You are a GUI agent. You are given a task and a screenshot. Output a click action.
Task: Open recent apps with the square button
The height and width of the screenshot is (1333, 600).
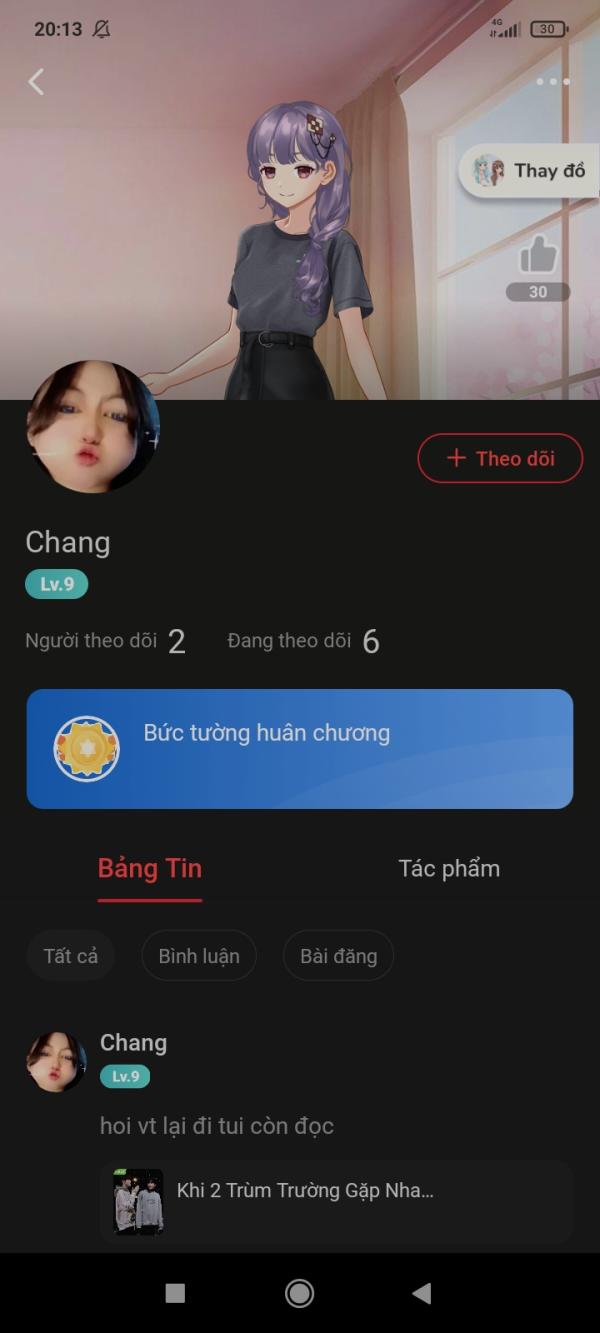tap(175, 1293)
